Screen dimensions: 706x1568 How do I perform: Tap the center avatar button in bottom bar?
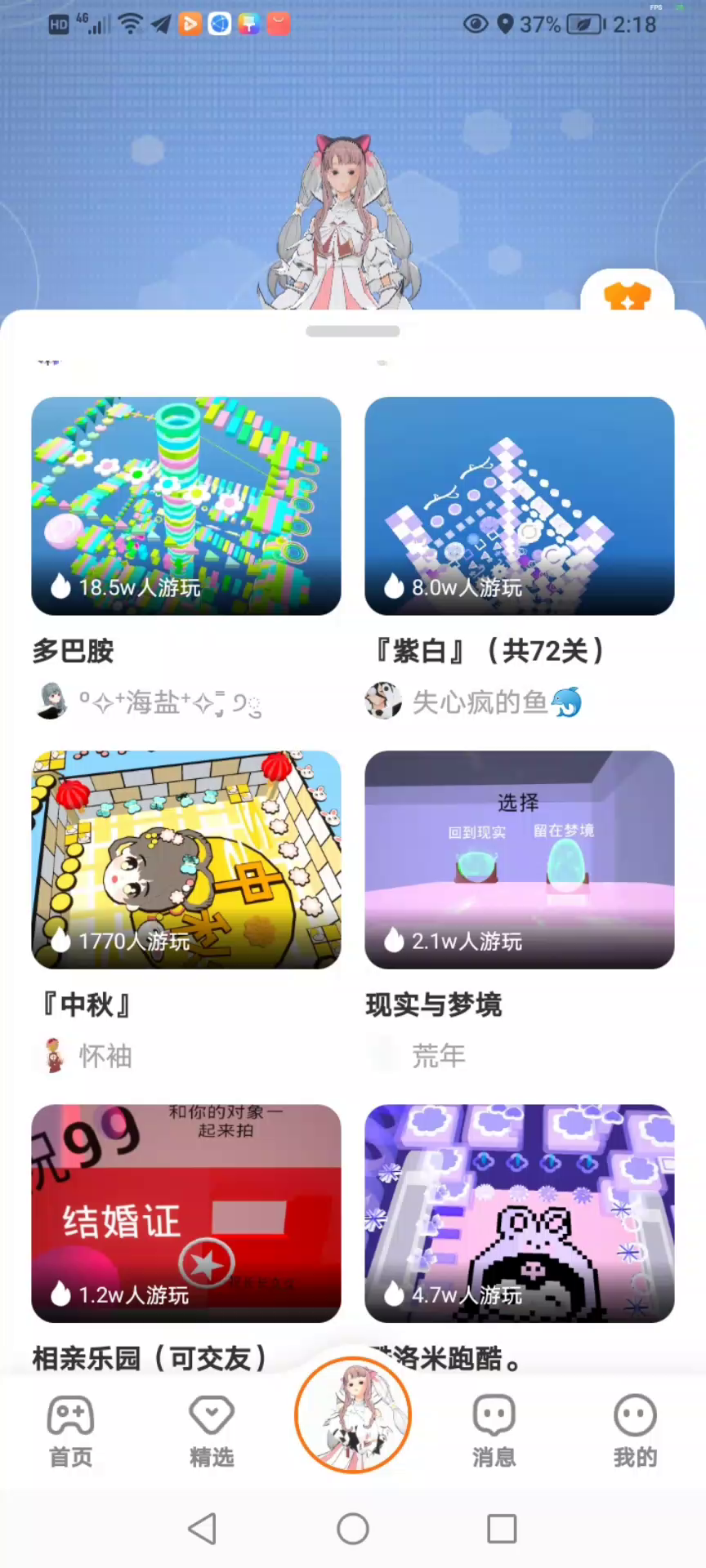353,1415
